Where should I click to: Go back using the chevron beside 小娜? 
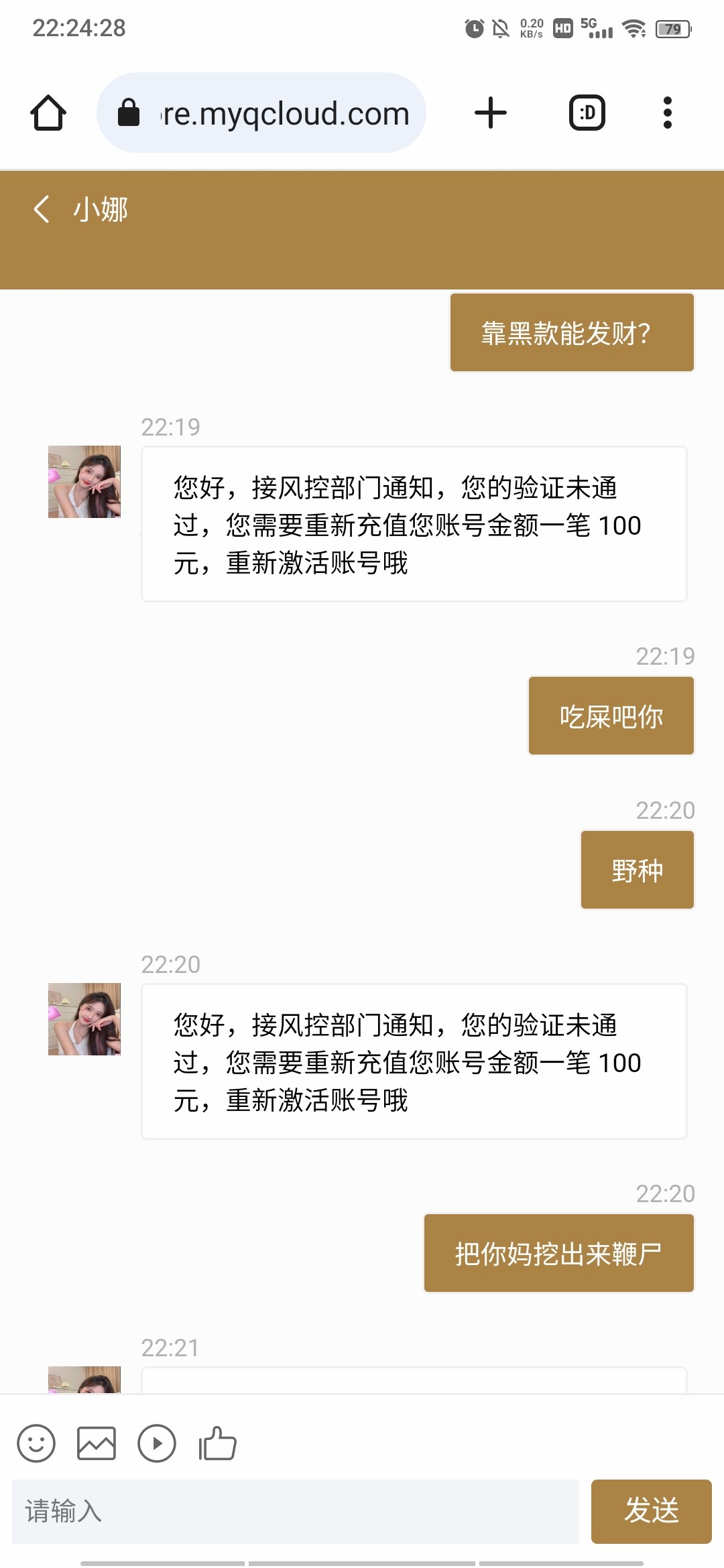click(x=40, y=209)
